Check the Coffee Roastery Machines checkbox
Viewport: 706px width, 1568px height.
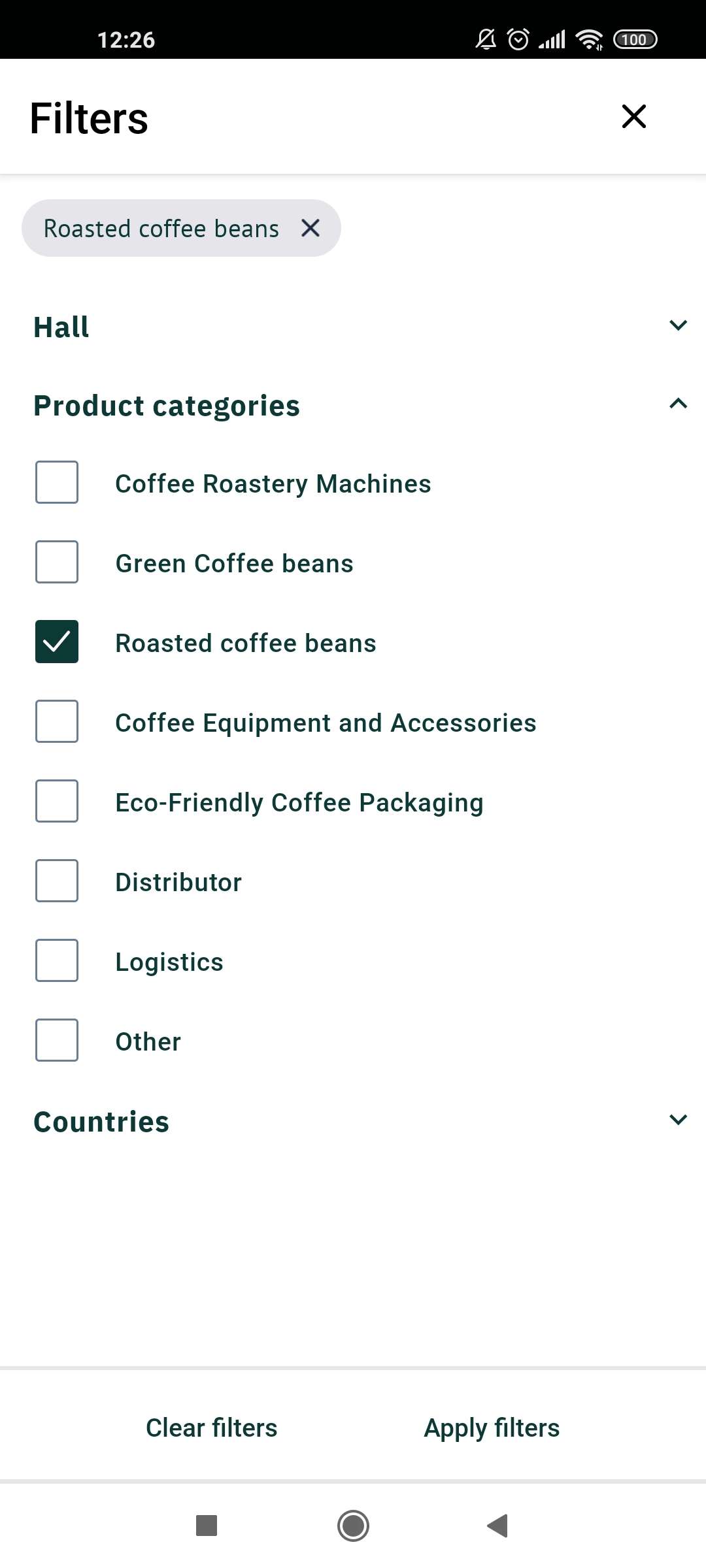click(x=56, y=483)
